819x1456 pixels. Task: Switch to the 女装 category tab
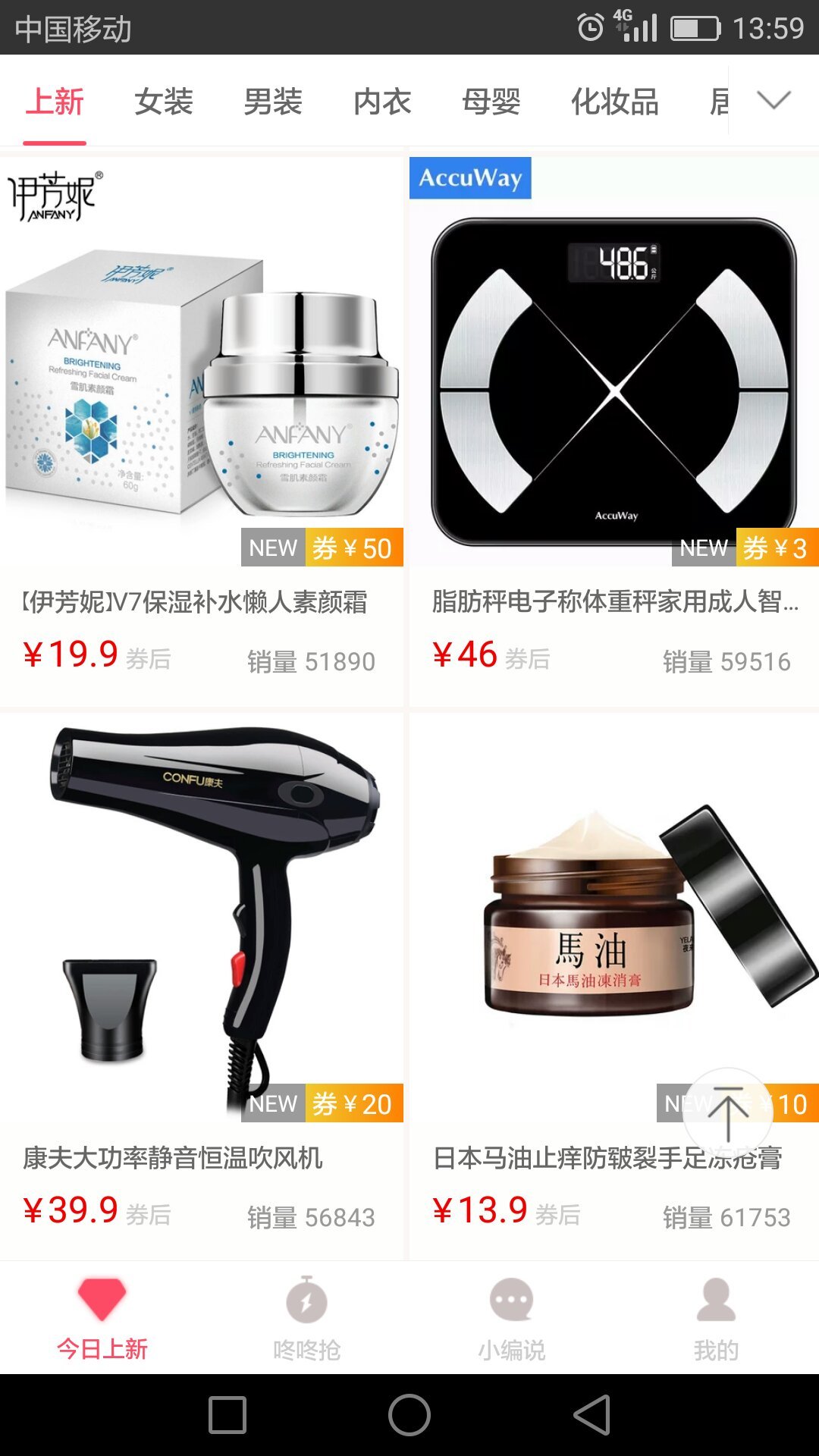tap(164, 101)
